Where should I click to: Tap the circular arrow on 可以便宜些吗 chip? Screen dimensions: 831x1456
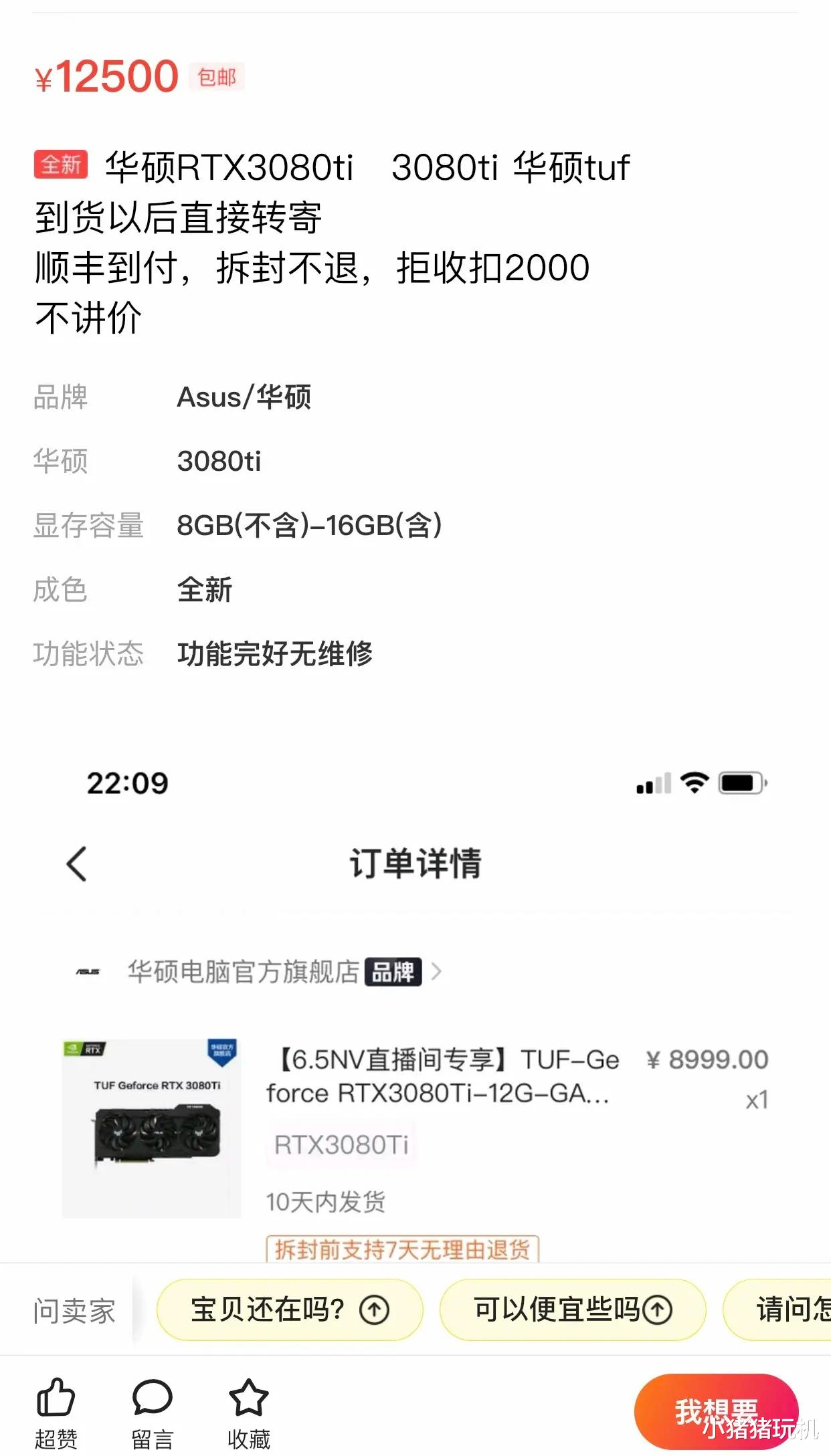pyautogui.click(x=658, y=1309)
